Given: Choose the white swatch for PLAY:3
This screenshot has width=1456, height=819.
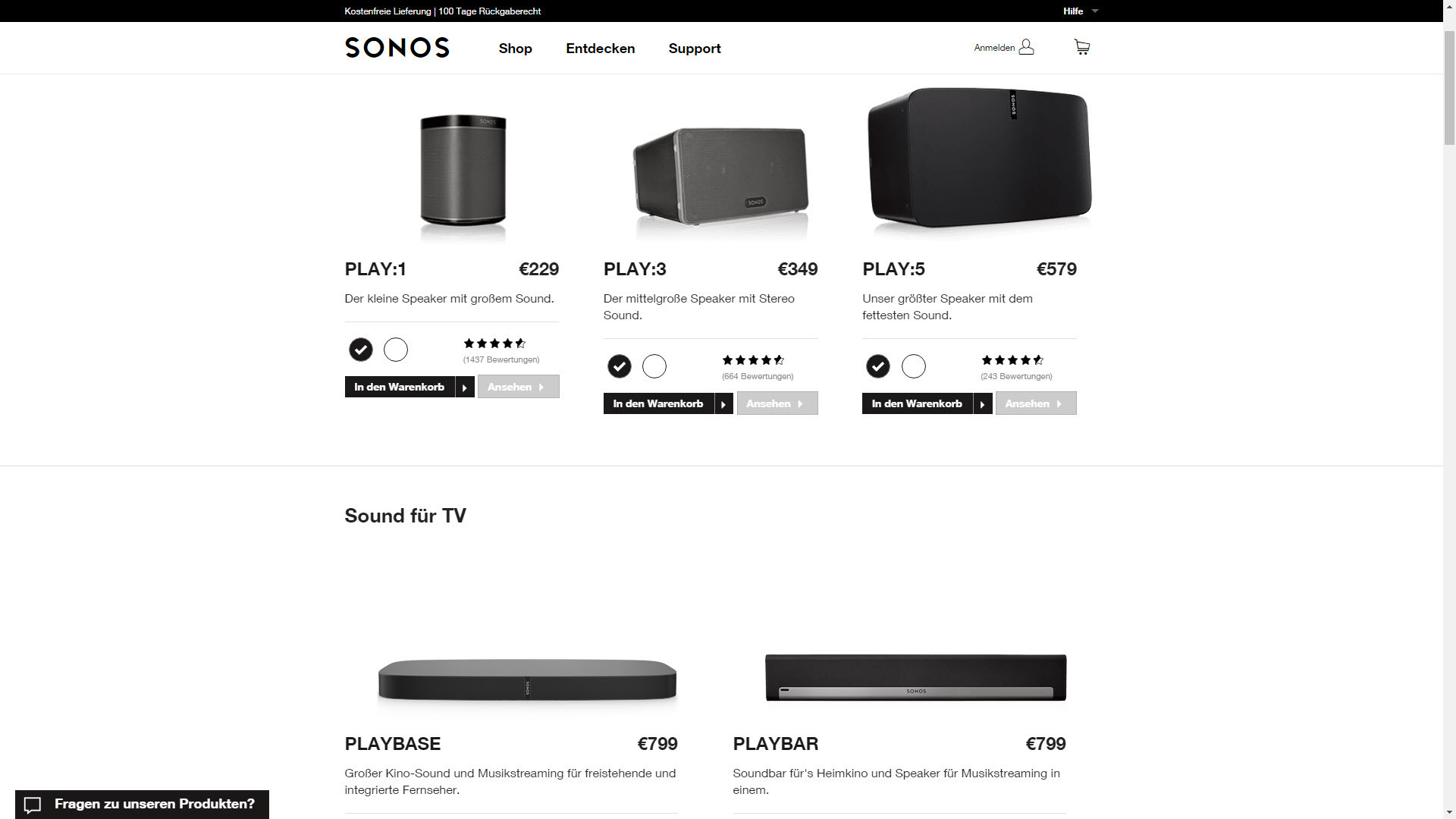Looking at the screenshot, I should [654, 366].
